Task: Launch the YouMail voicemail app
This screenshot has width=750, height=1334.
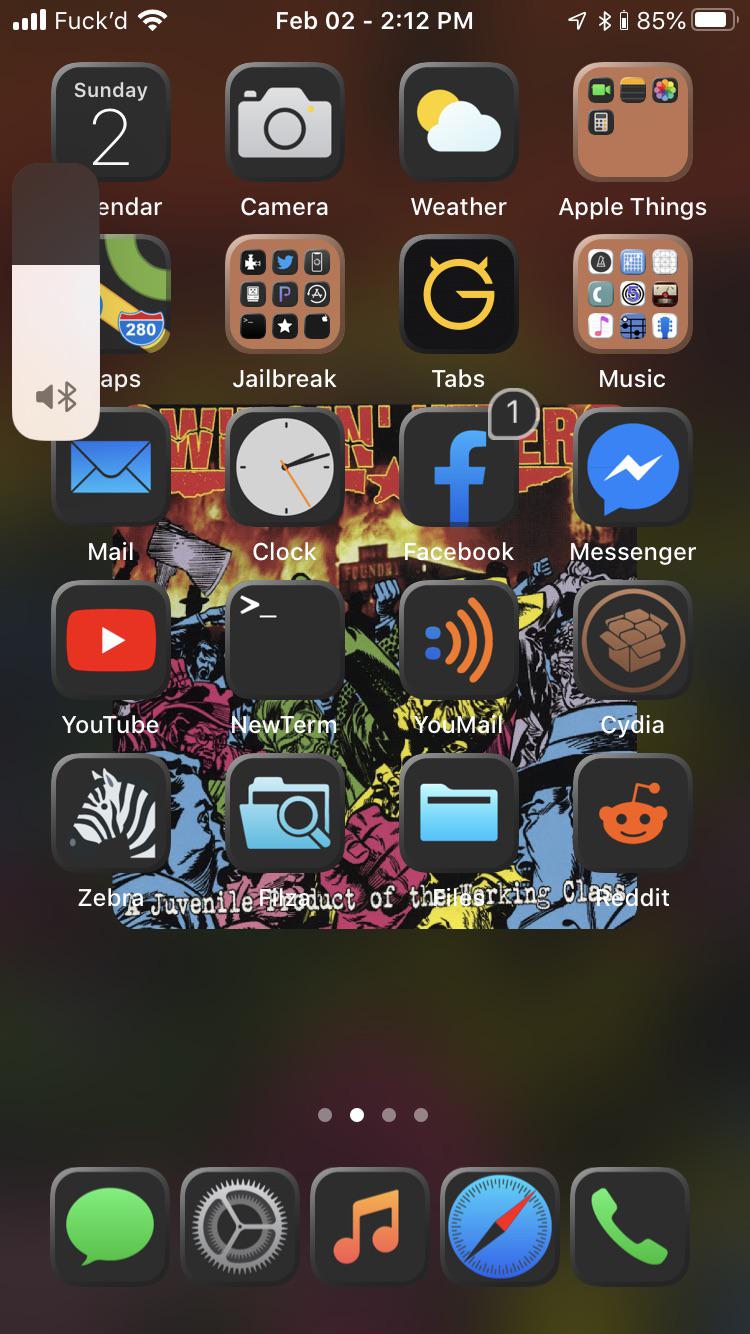Action: pyautogui.click(x=458, y=640)
